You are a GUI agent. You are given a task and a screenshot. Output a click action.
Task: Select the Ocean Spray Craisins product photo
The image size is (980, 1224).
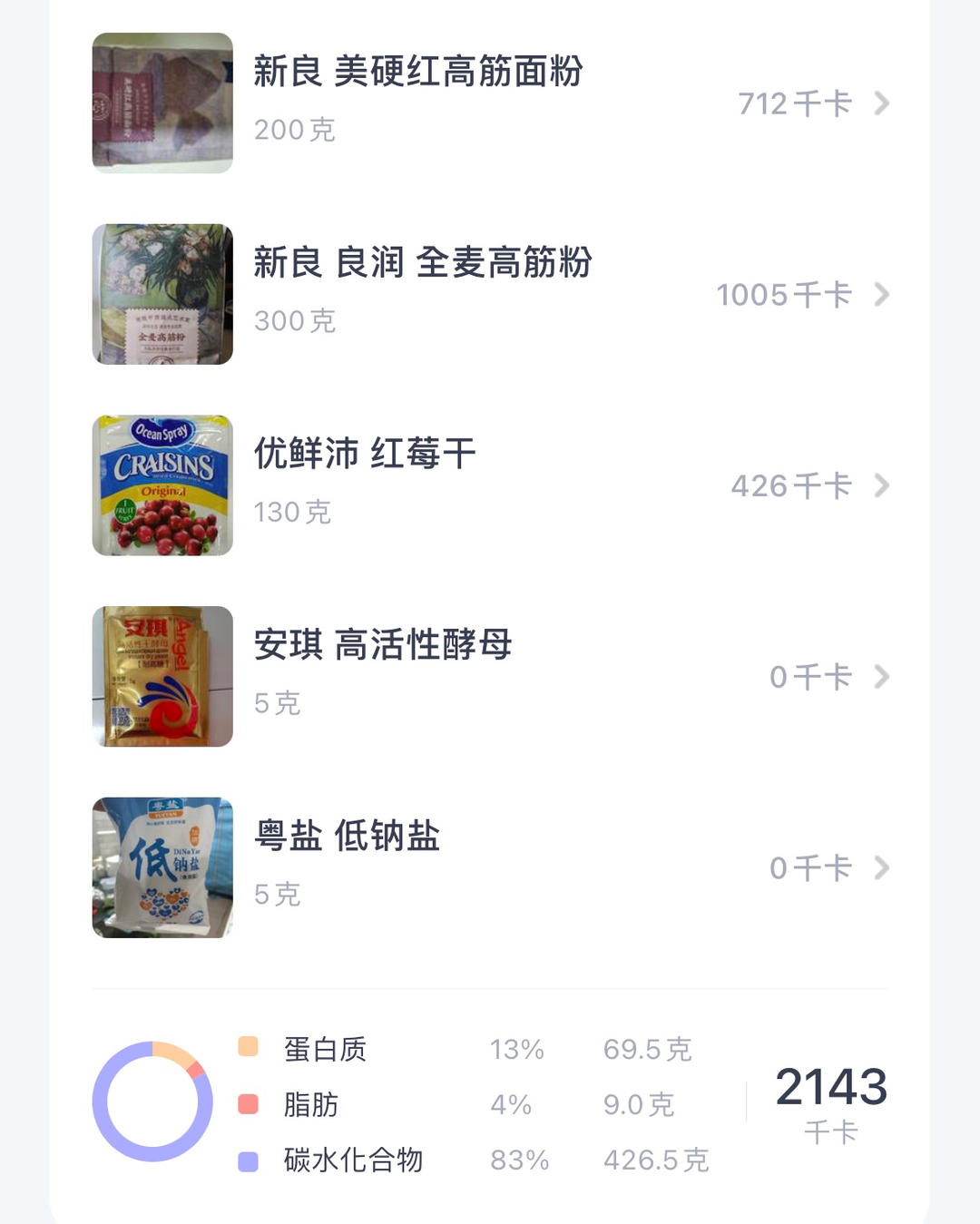tap(162, 485)
